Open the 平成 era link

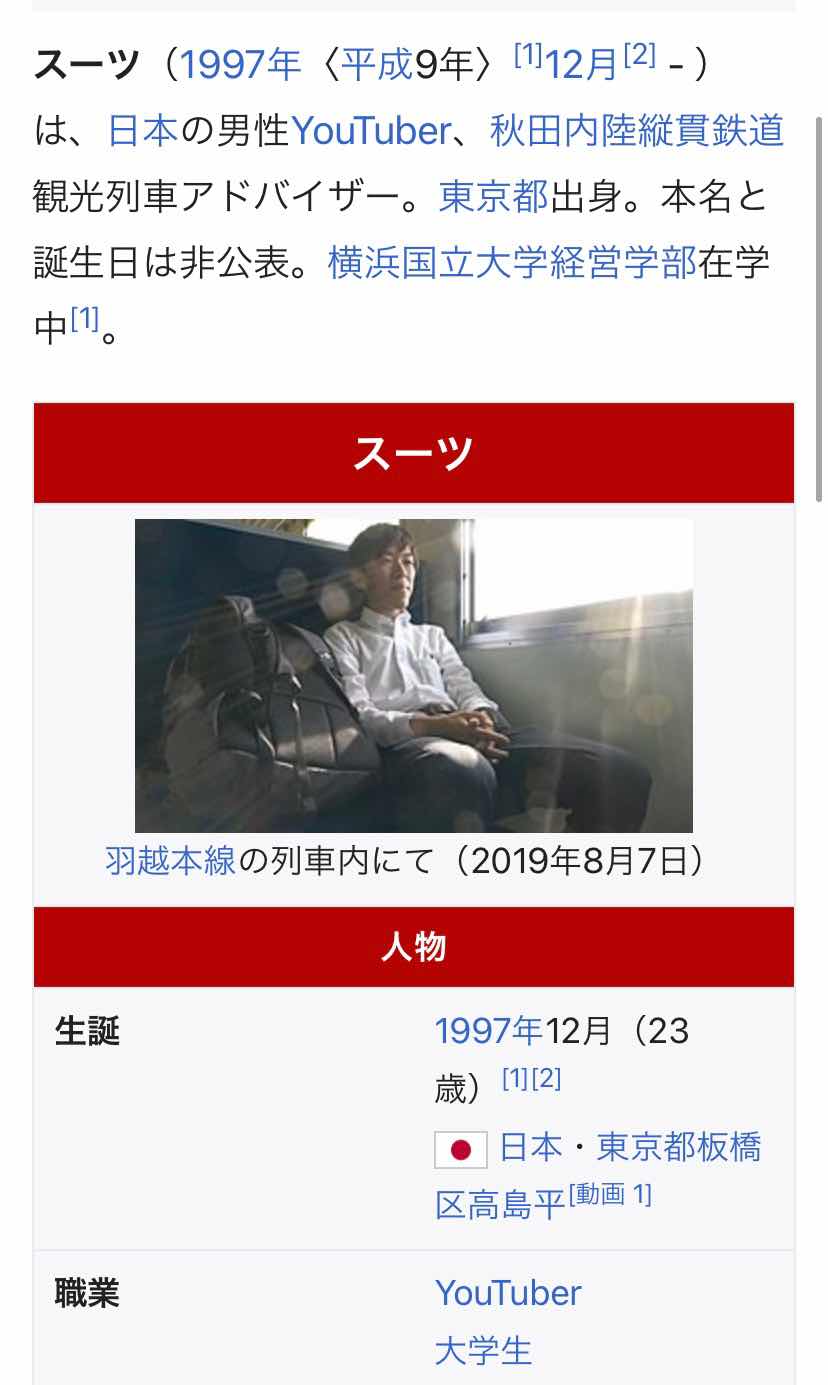[377, 65]
